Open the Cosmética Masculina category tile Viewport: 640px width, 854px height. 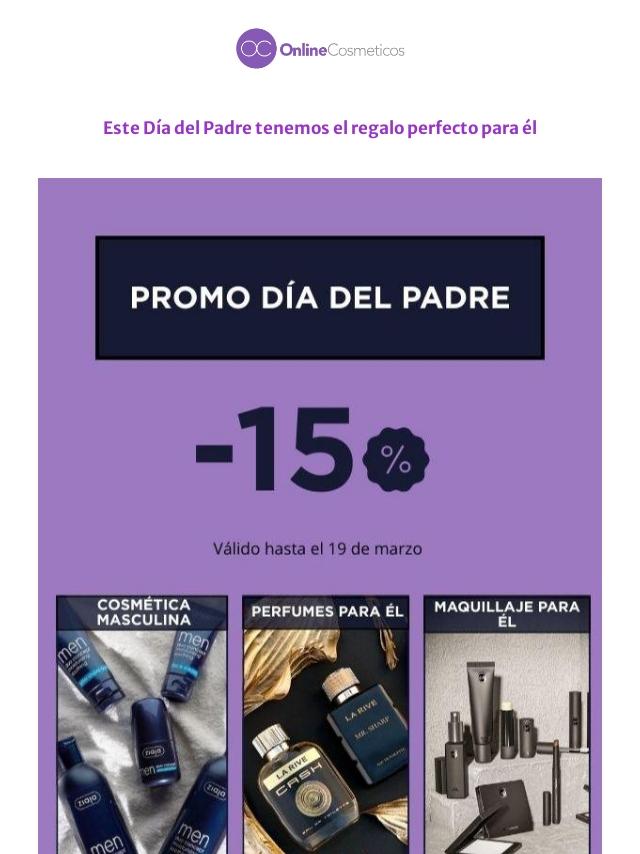tap(142, 724)
